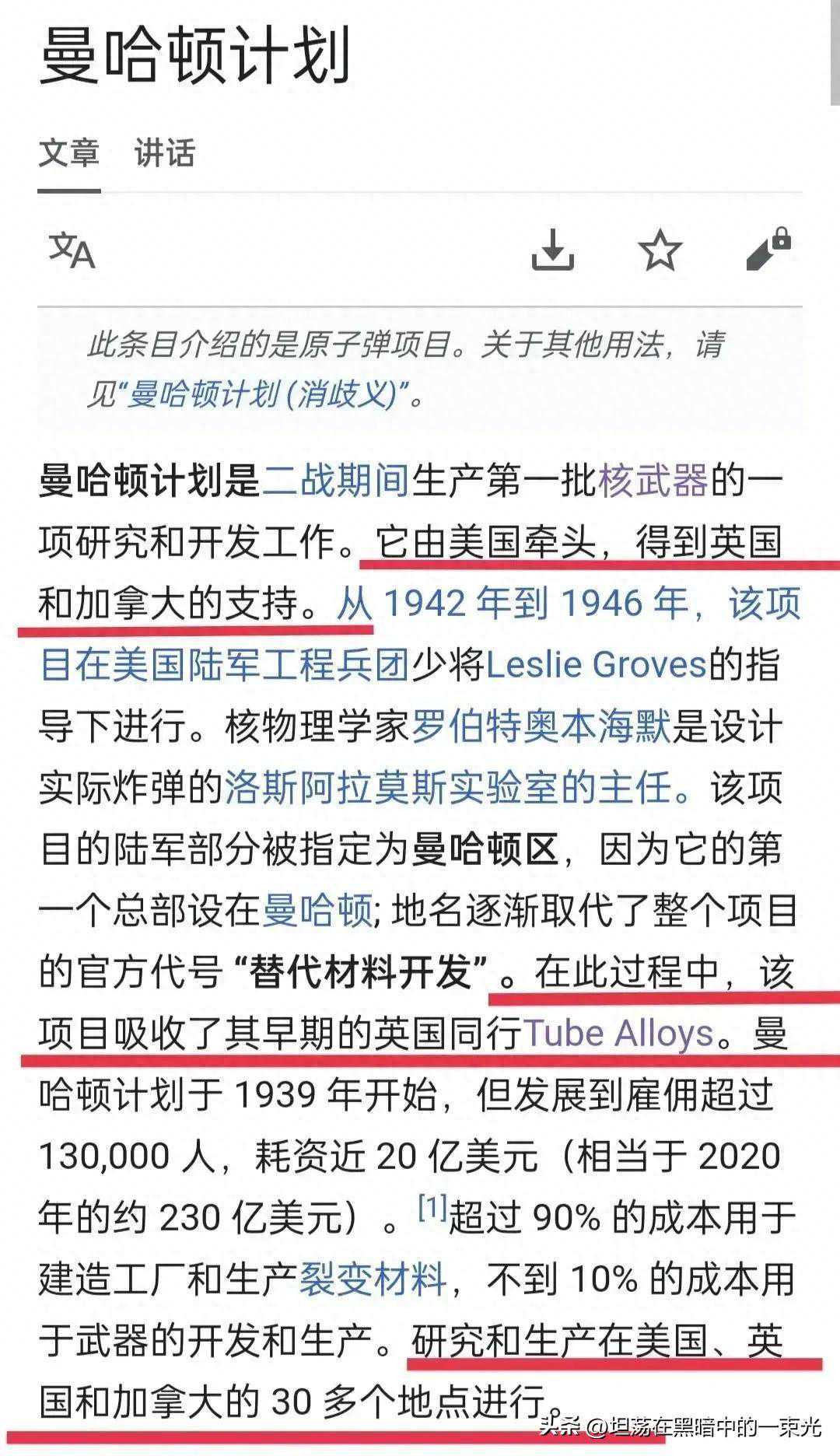The image size is (840, 1456).
Task: Open the 曼哈顿计划 (消歧义) link
Action: click(268, 394)
